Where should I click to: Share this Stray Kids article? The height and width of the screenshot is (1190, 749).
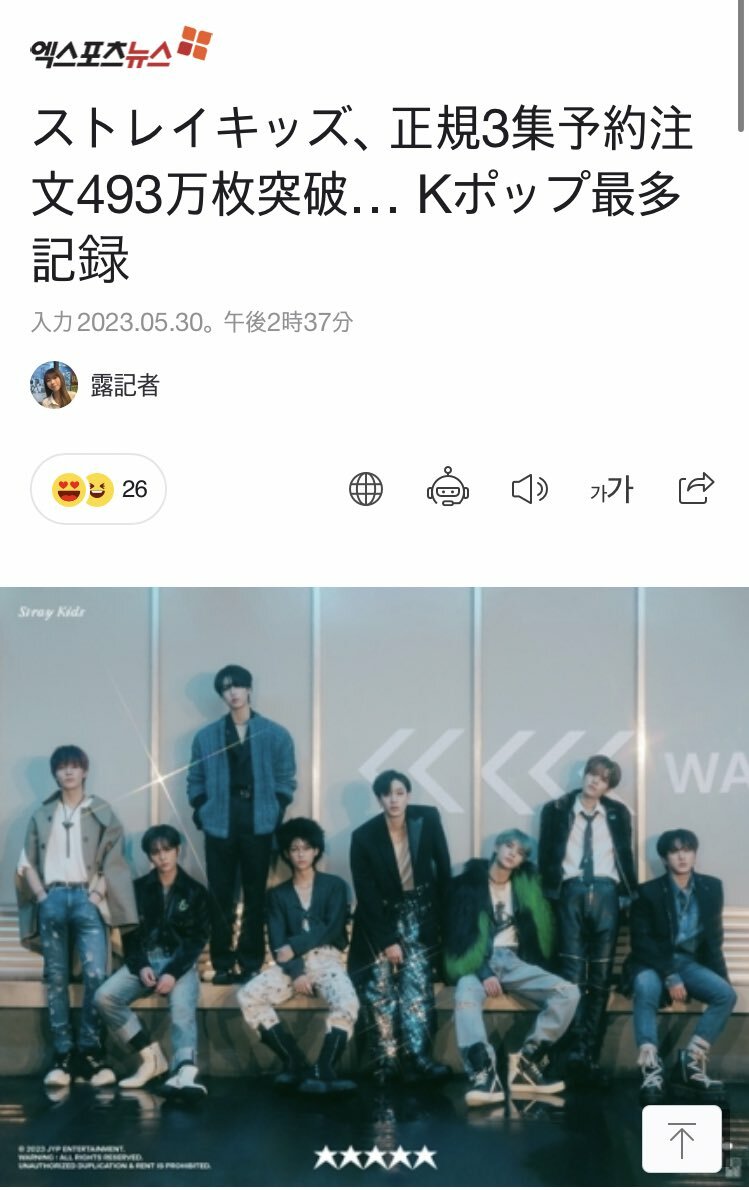click(696, 488)
